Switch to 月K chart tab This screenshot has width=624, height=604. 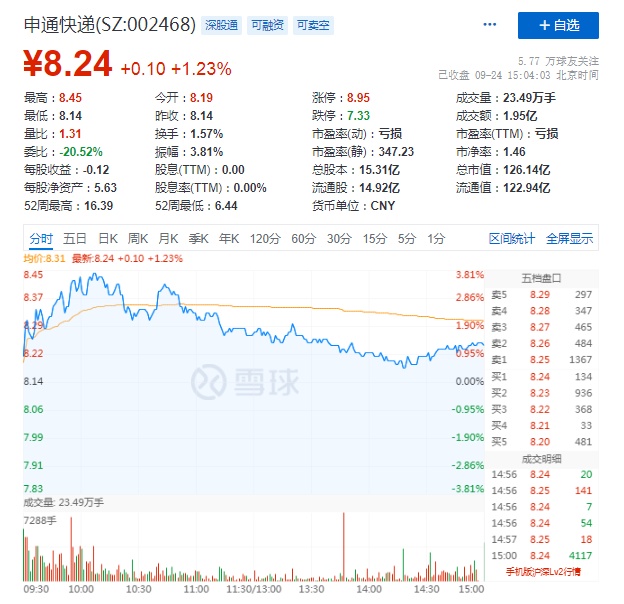pos(168,238)
